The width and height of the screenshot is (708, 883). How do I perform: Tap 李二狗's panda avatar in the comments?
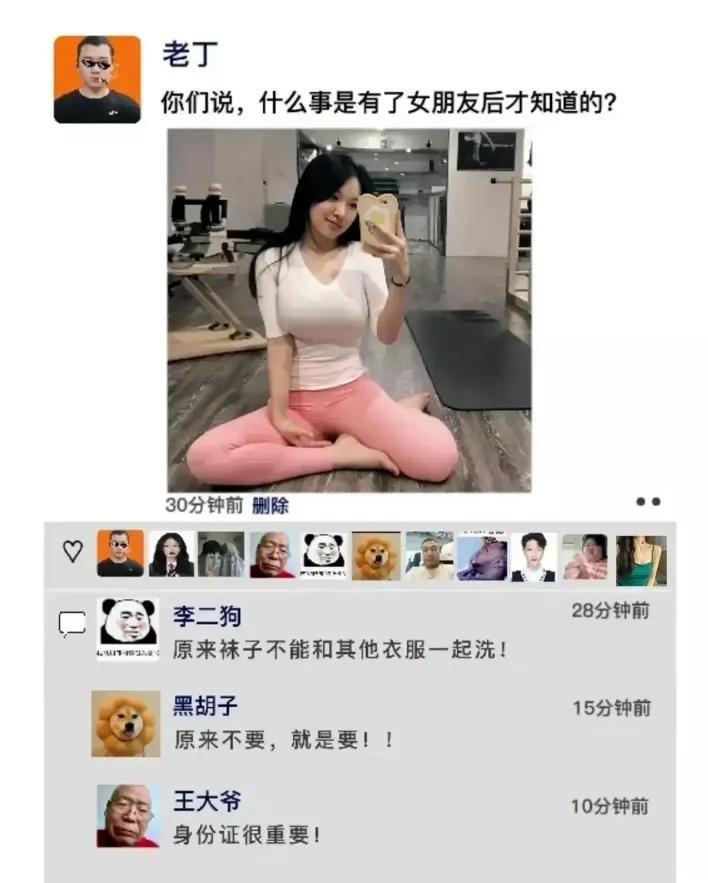click(127, 629)
